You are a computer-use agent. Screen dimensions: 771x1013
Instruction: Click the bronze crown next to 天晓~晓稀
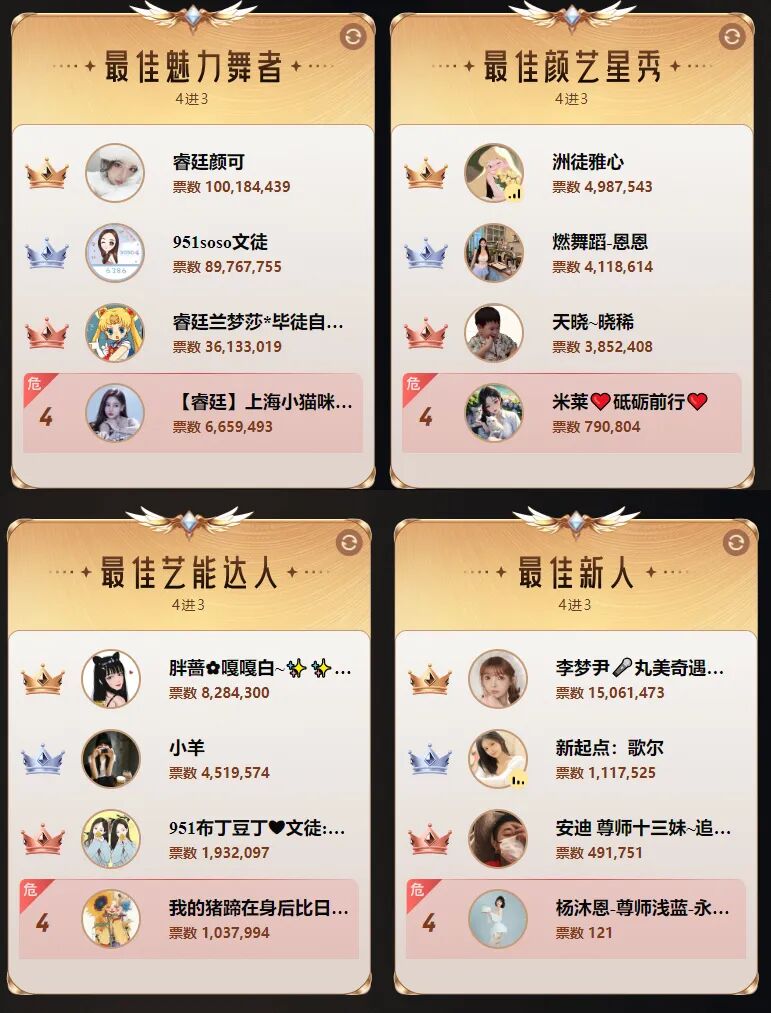point(424,334)
